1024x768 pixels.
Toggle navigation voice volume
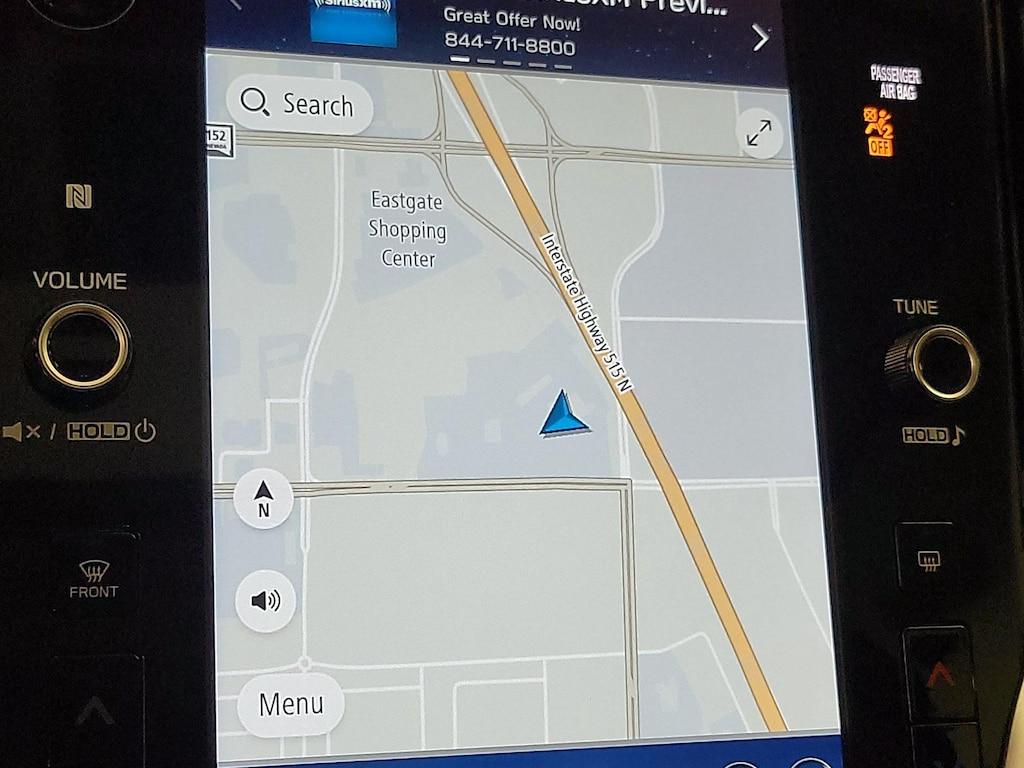(x=265, y=600)
